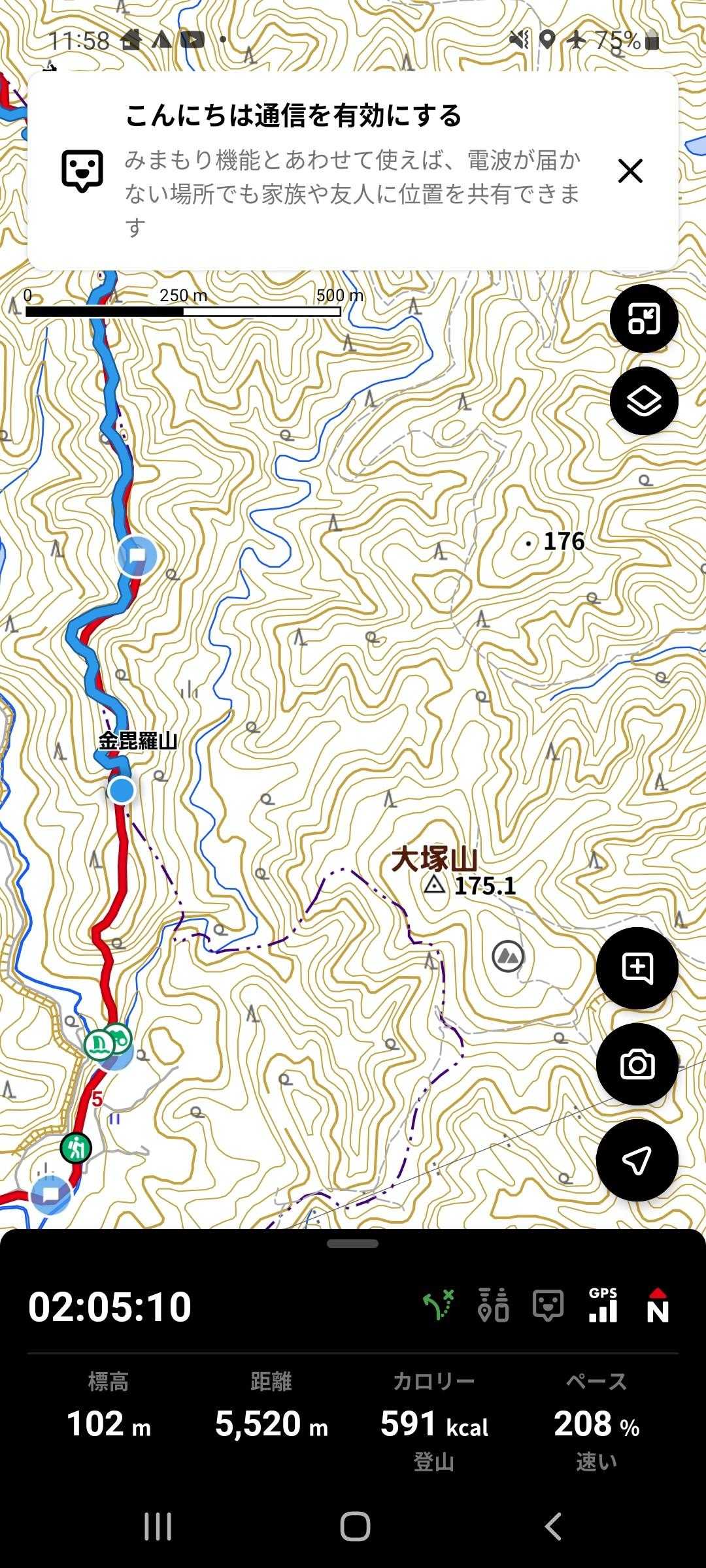Open the route deviation alert icon

tap(438, 1305)
